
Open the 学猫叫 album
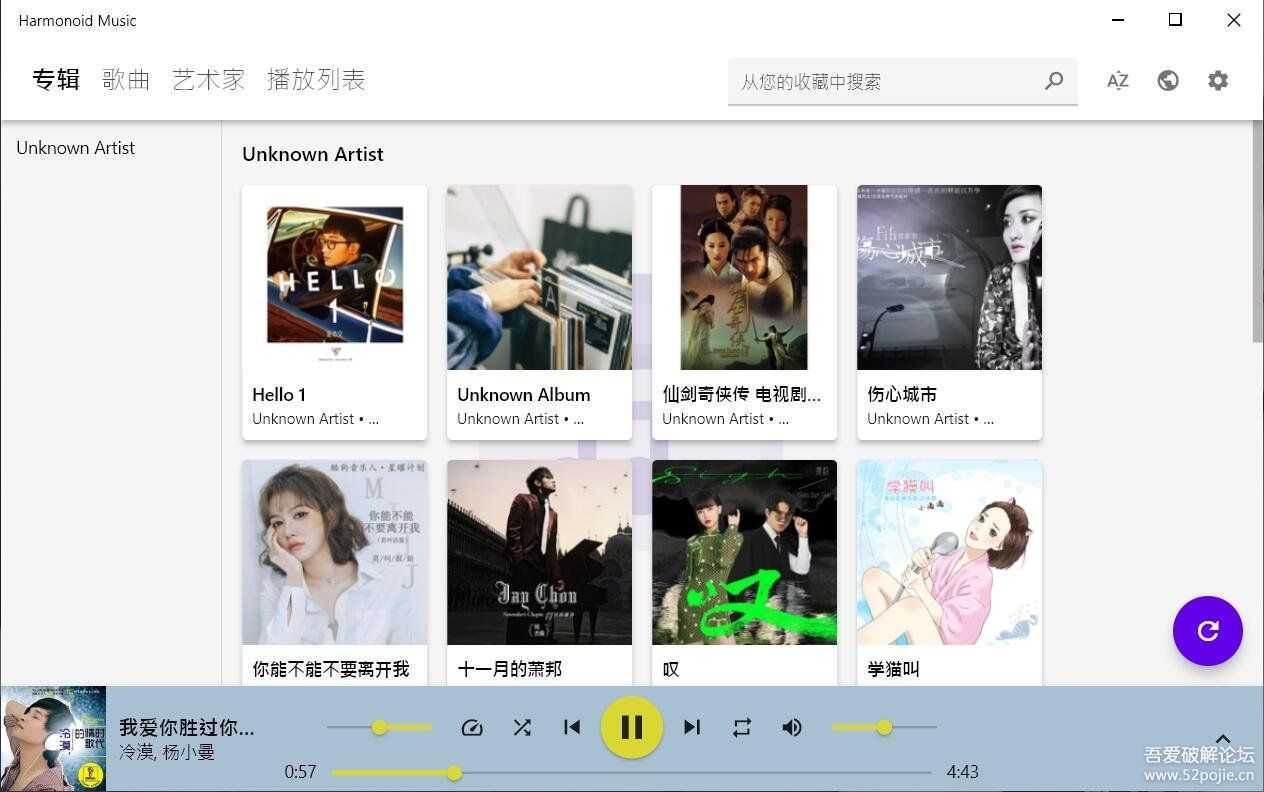[949, 570]
